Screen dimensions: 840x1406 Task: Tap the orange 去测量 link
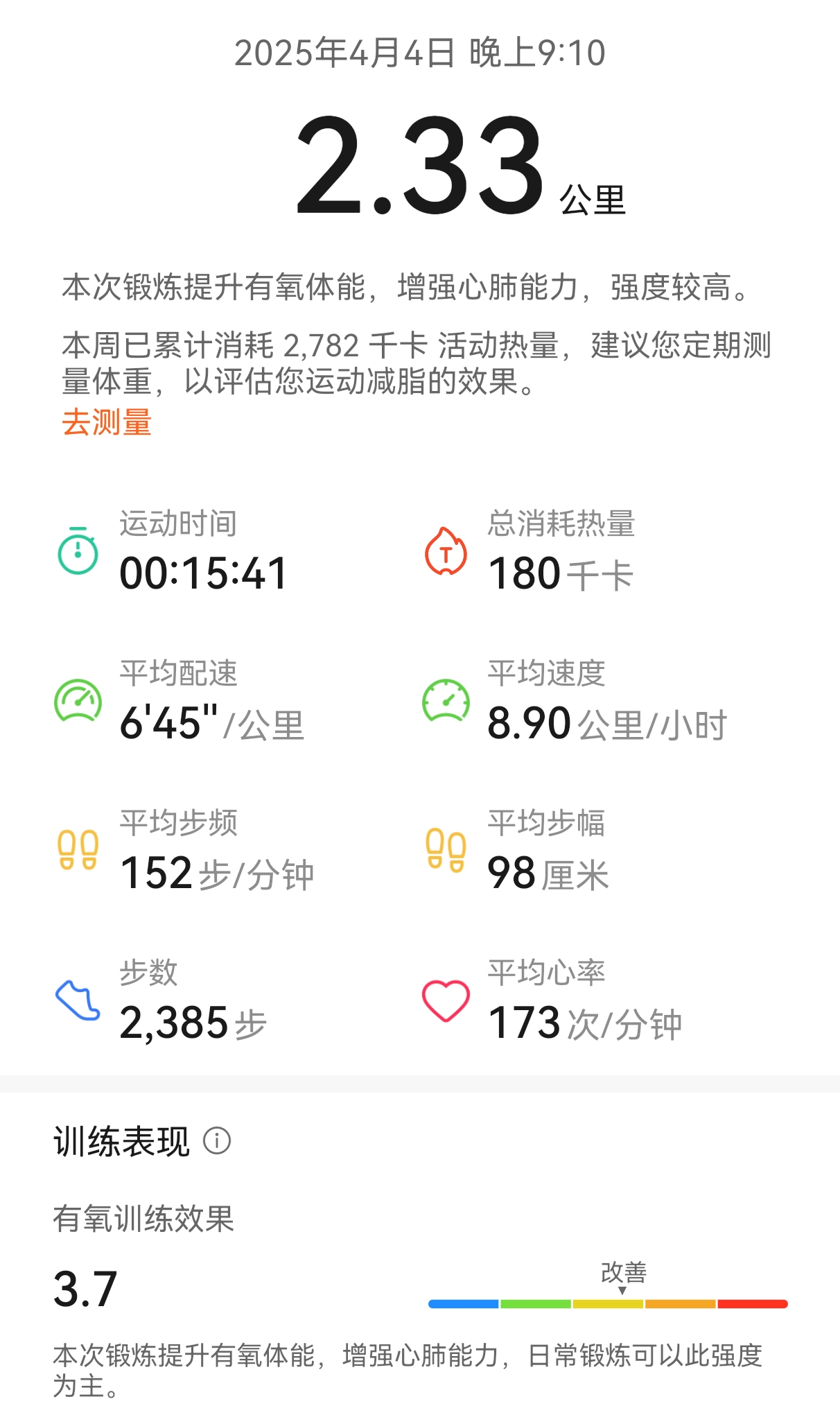click(x=107, y=422)
